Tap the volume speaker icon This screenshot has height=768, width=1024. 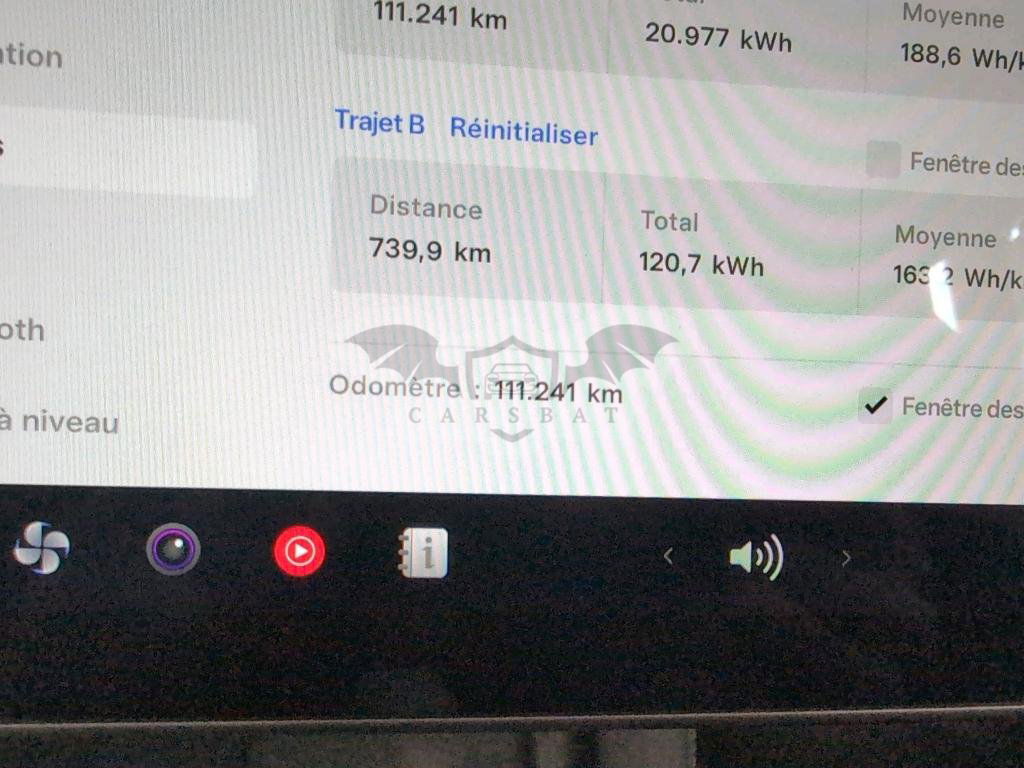point(755,558)
